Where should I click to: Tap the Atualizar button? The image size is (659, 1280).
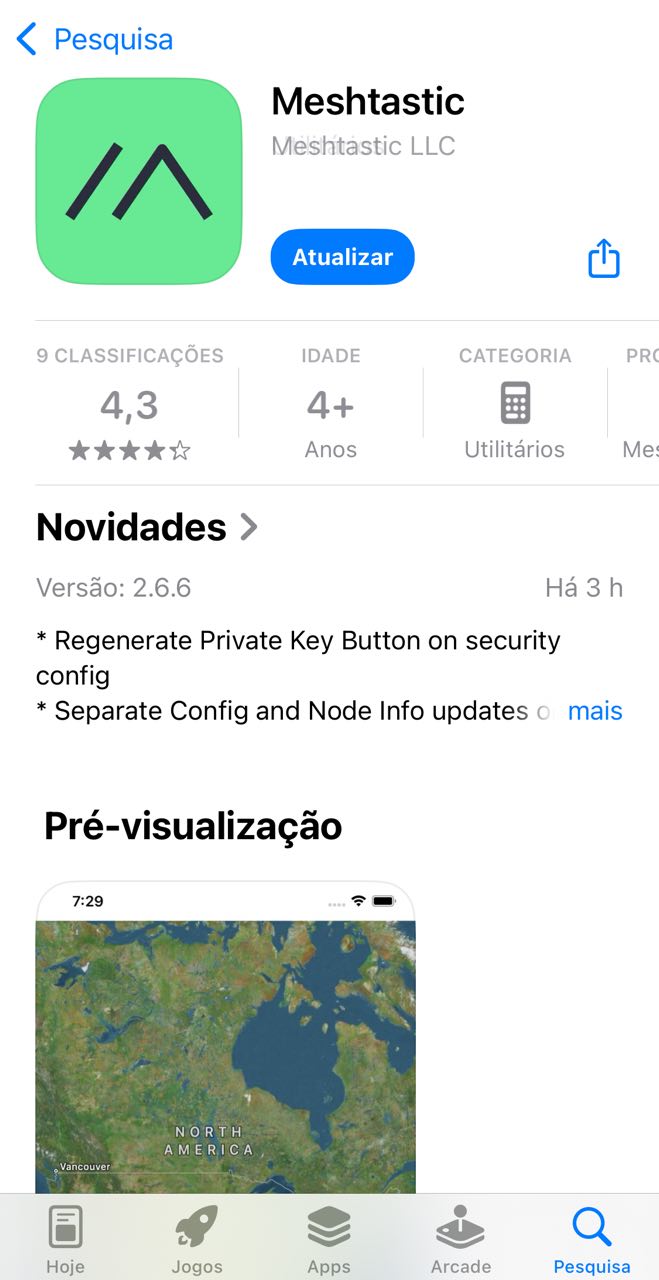tap(342, 257)
